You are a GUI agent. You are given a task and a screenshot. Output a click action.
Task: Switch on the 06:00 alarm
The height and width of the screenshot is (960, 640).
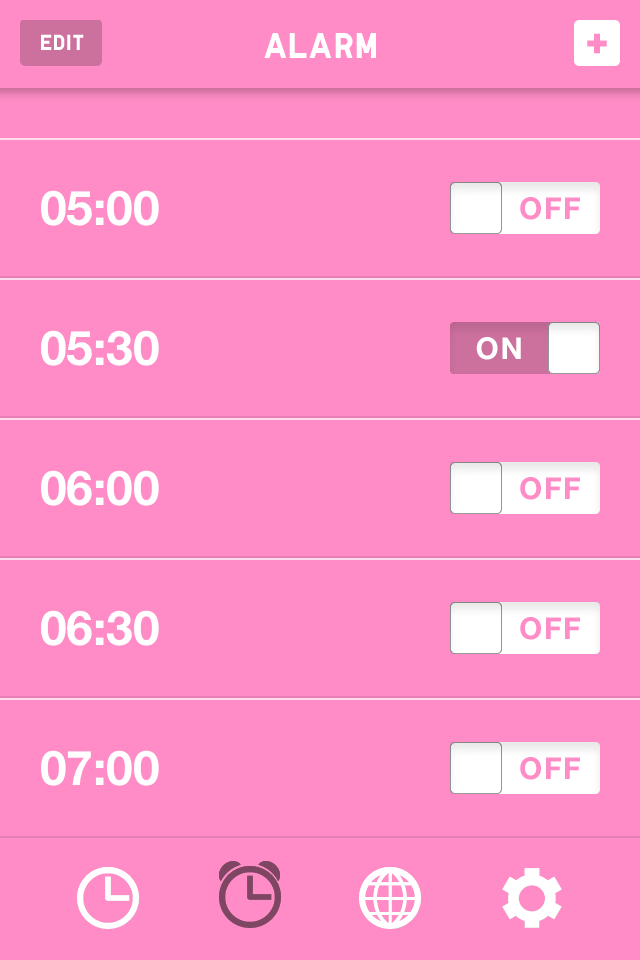point(525,488)
